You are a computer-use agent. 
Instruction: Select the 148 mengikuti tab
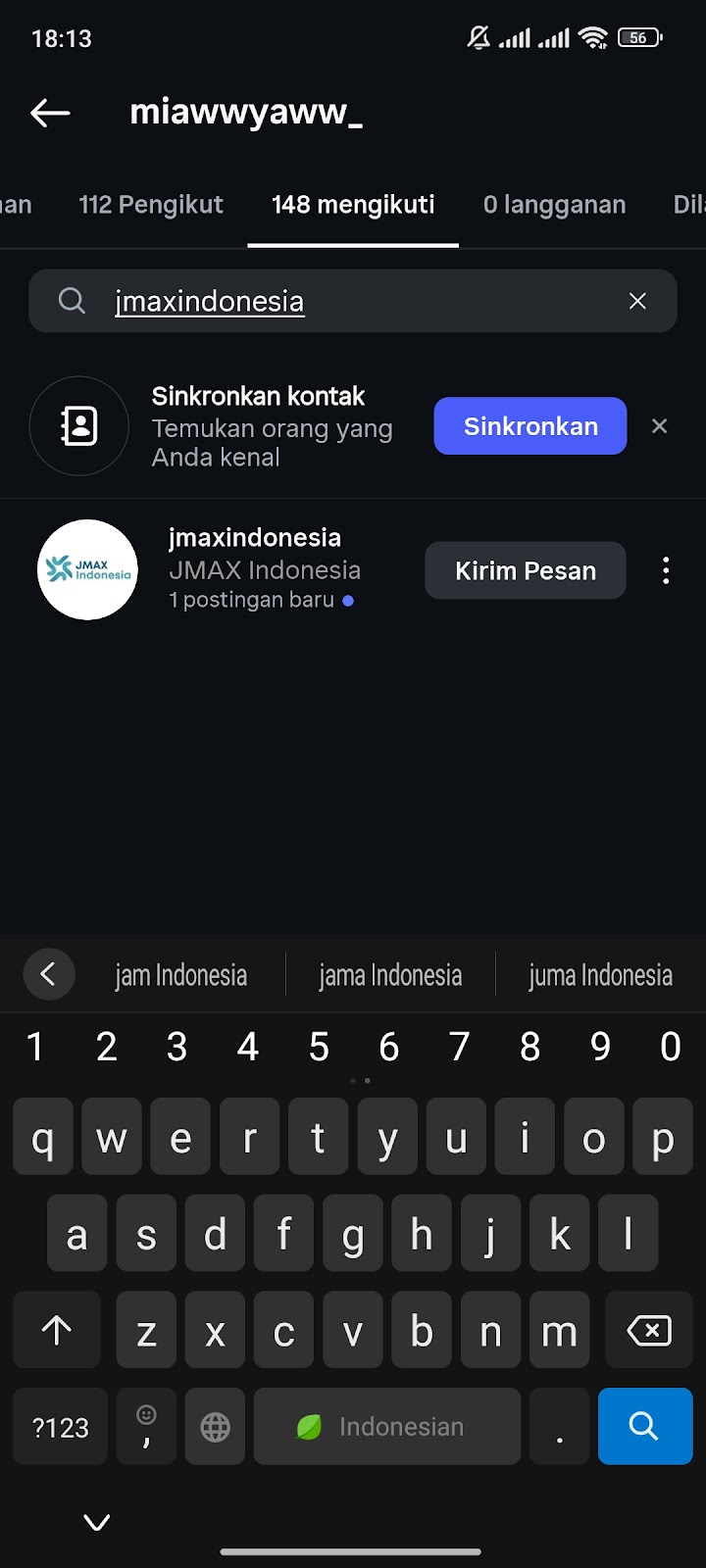pos(353,205)
